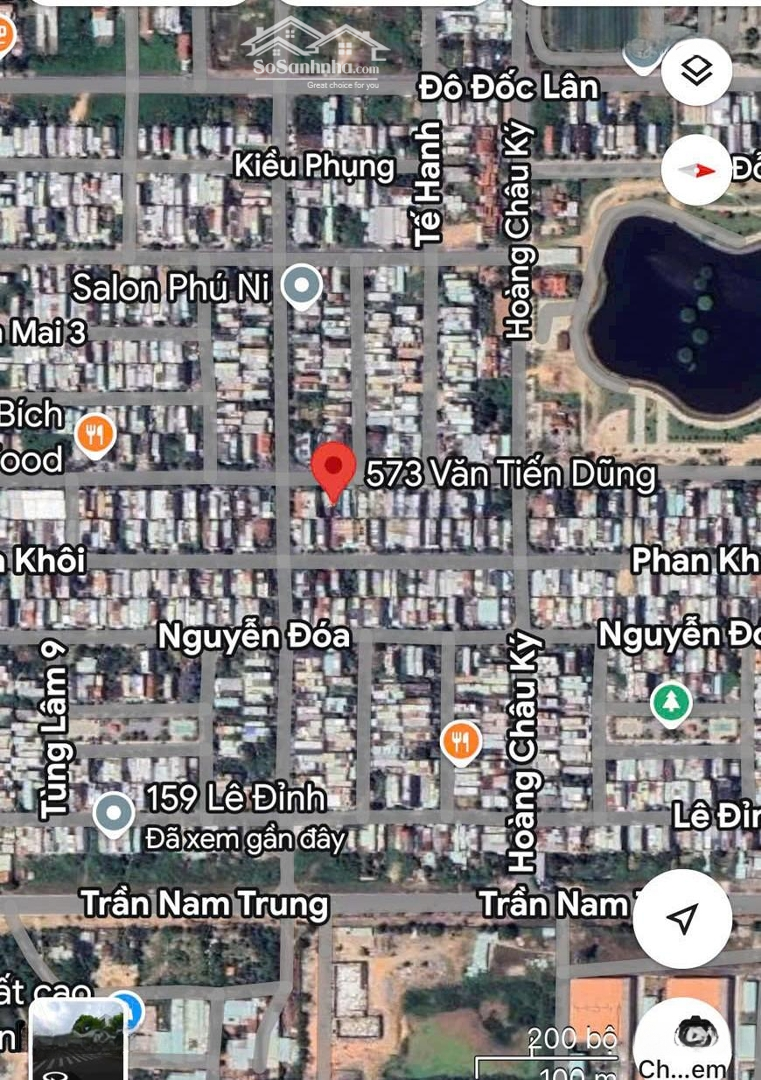
Task: Open the 159 Lê Đỉnh recently viewed marker
Action: click(114, 813)
